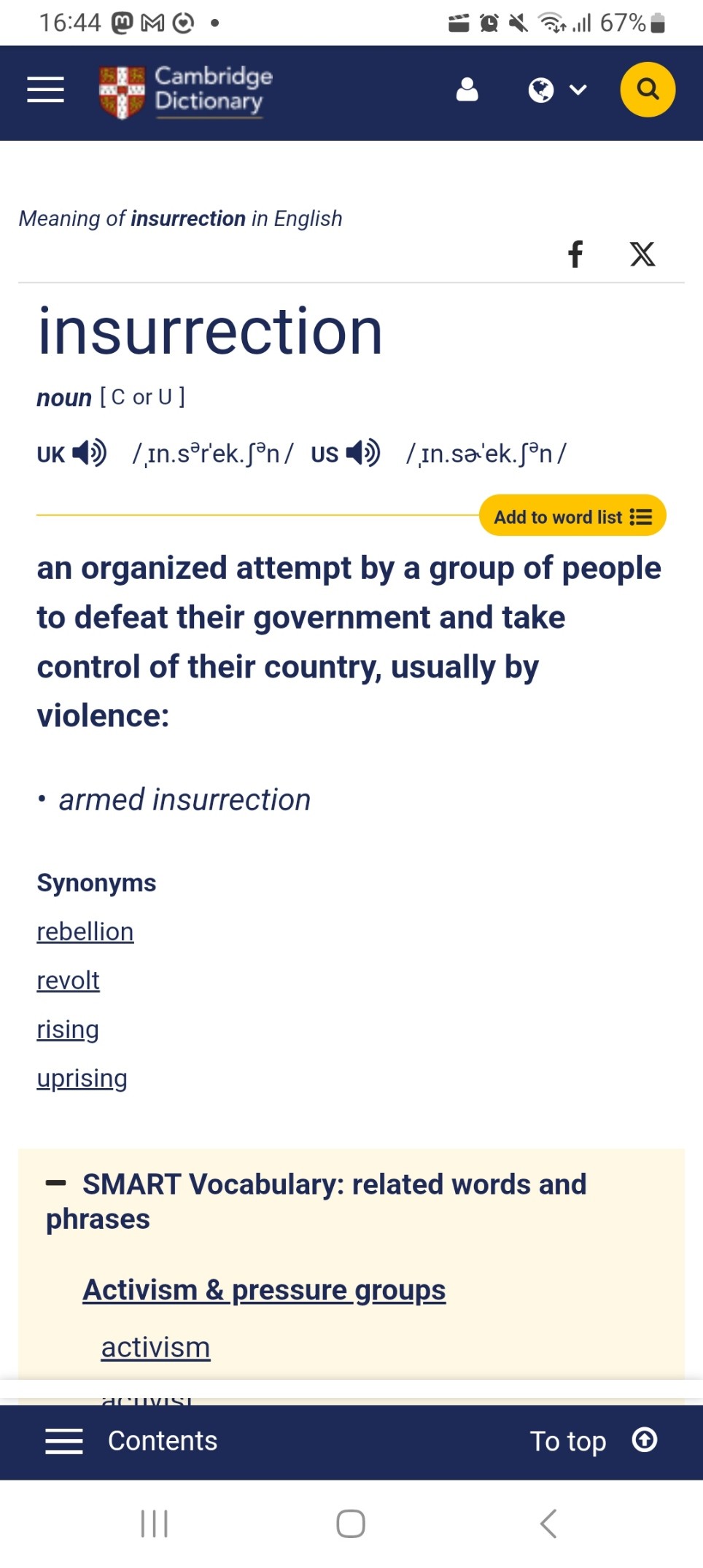Open the hamburger menu in header
The image size is (703, 1568).
coord(45,90)
